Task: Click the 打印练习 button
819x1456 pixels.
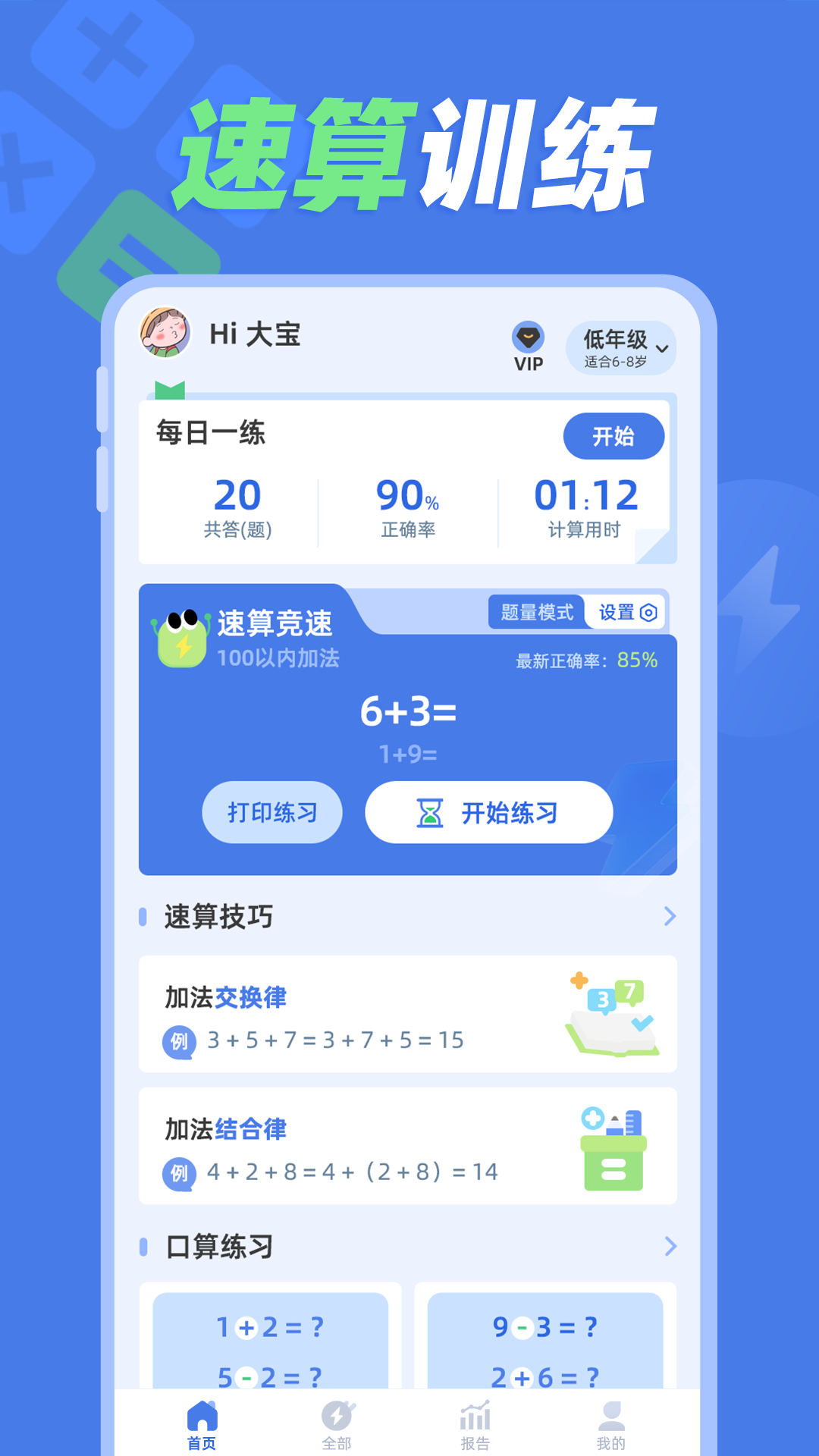Action: [271, 812]
